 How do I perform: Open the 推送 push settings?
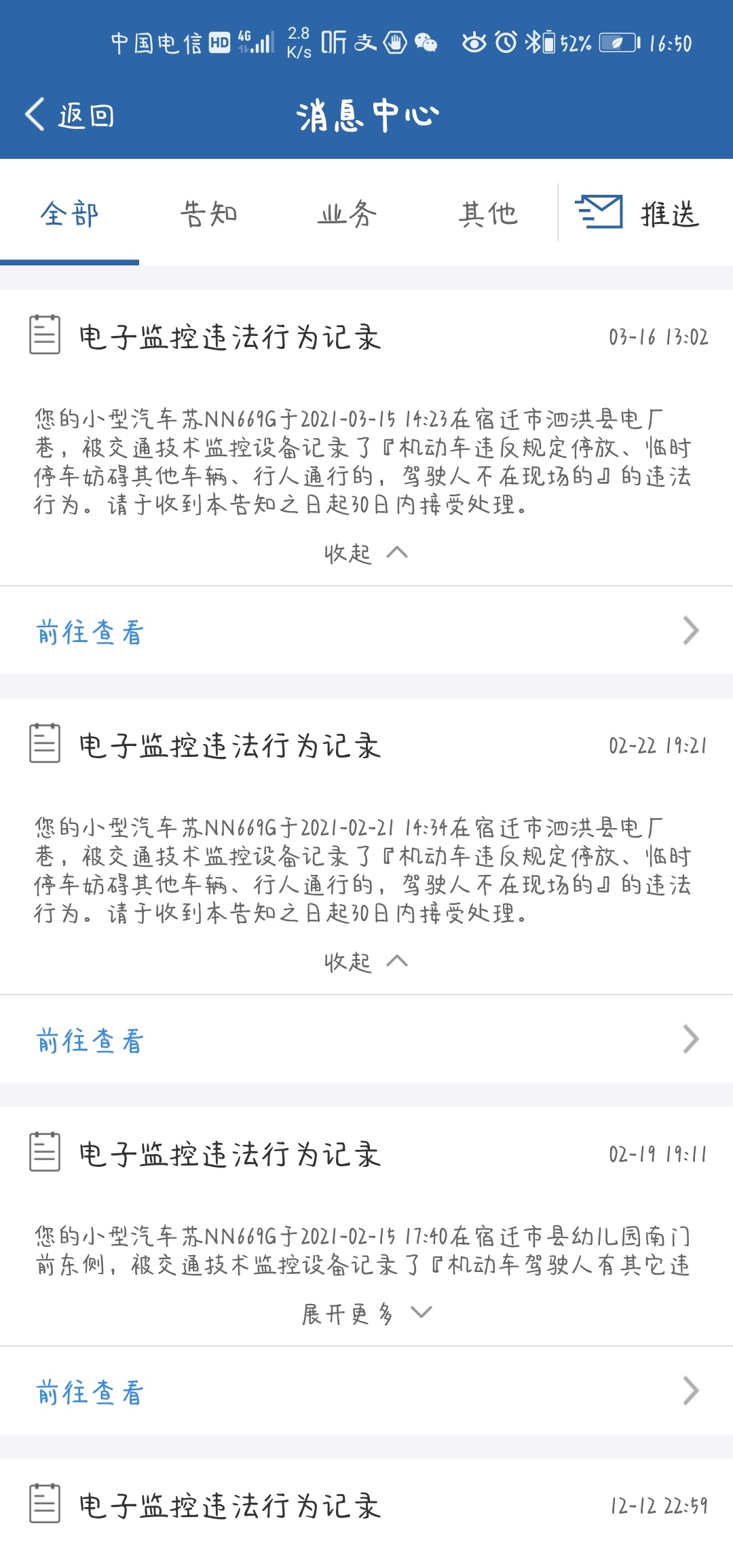pyautogui.click(x=637, y=213)
